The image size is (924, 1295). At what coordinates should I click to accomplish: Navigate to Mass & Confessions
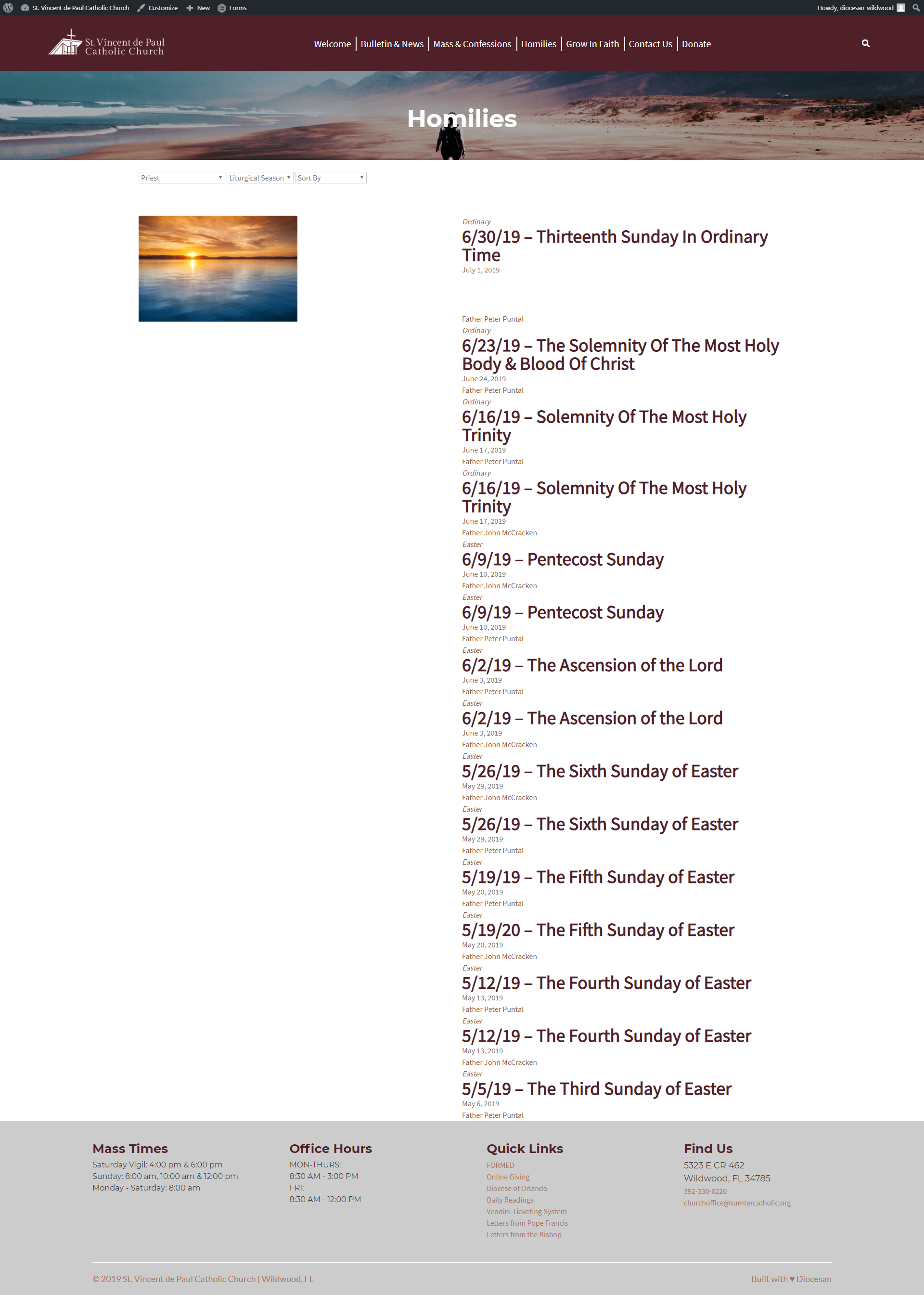pos(472,44)
